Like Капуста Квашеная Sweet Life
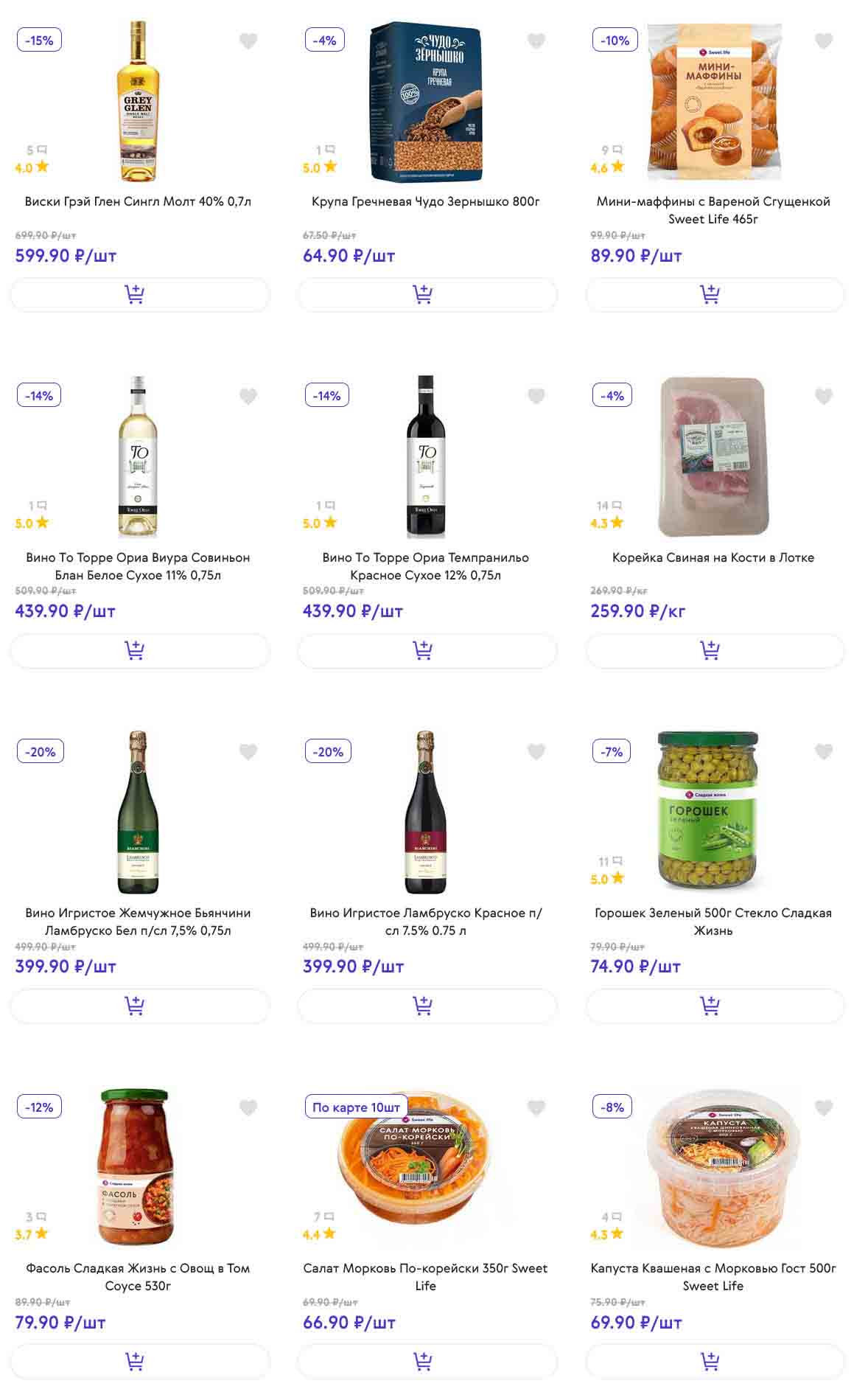868x1389 pixels. 823,1107
